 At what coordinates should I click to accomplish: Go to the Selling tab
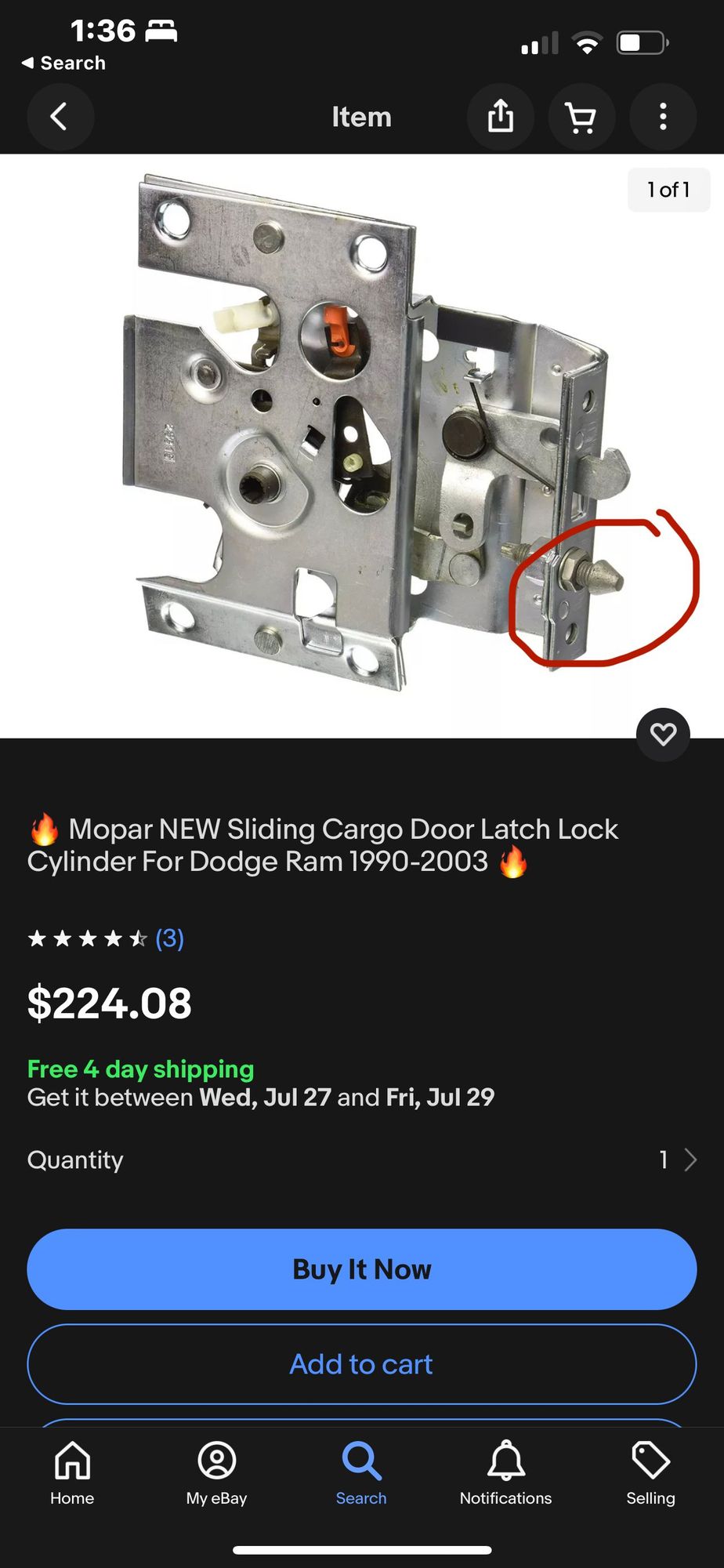650,1473
